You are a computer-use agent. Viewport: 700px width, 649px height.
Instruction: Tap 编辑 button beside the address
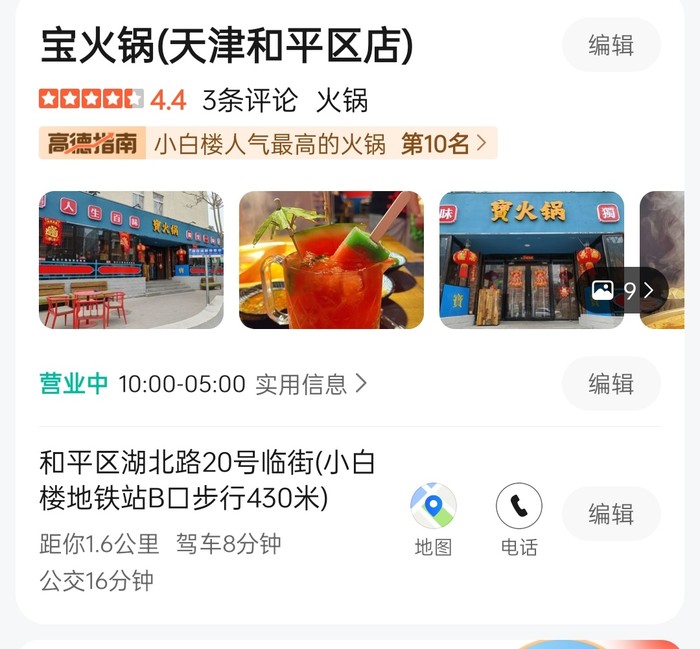(611, 514)
